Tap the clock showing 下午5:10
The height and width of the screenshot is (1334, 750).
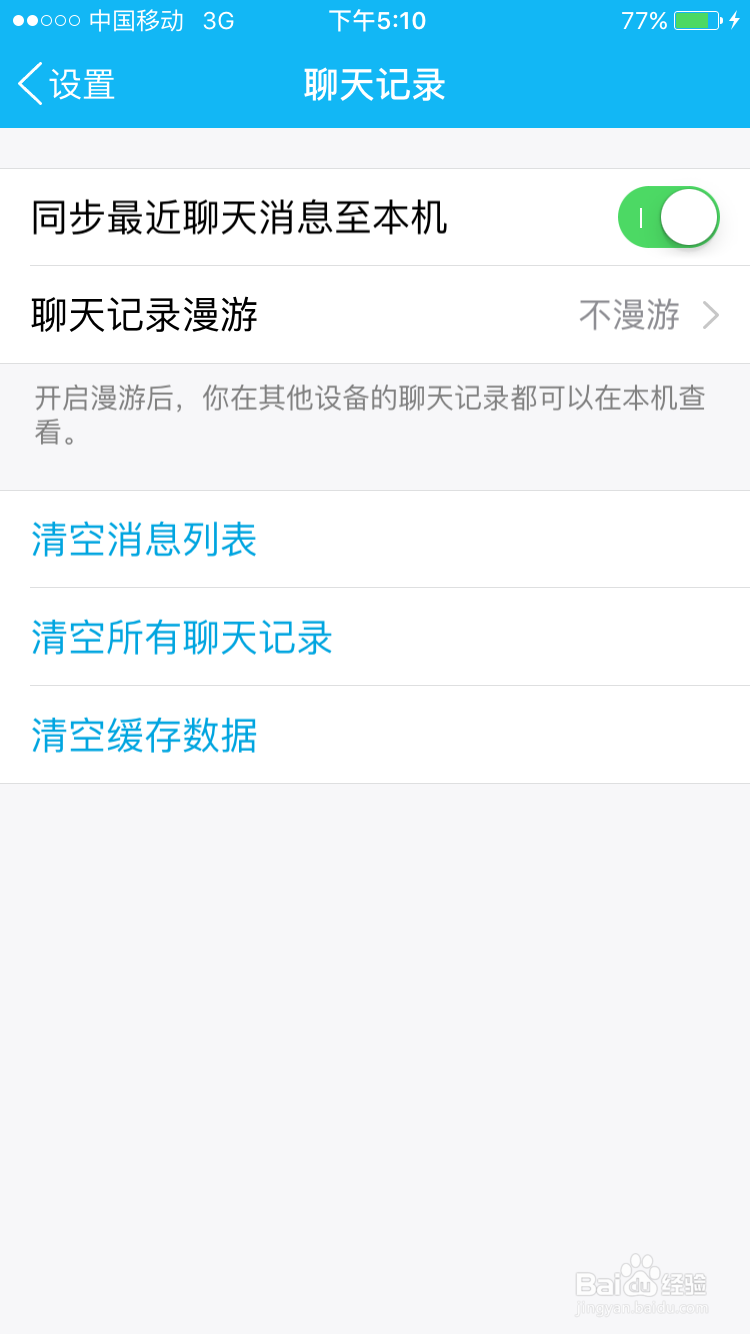377,20
